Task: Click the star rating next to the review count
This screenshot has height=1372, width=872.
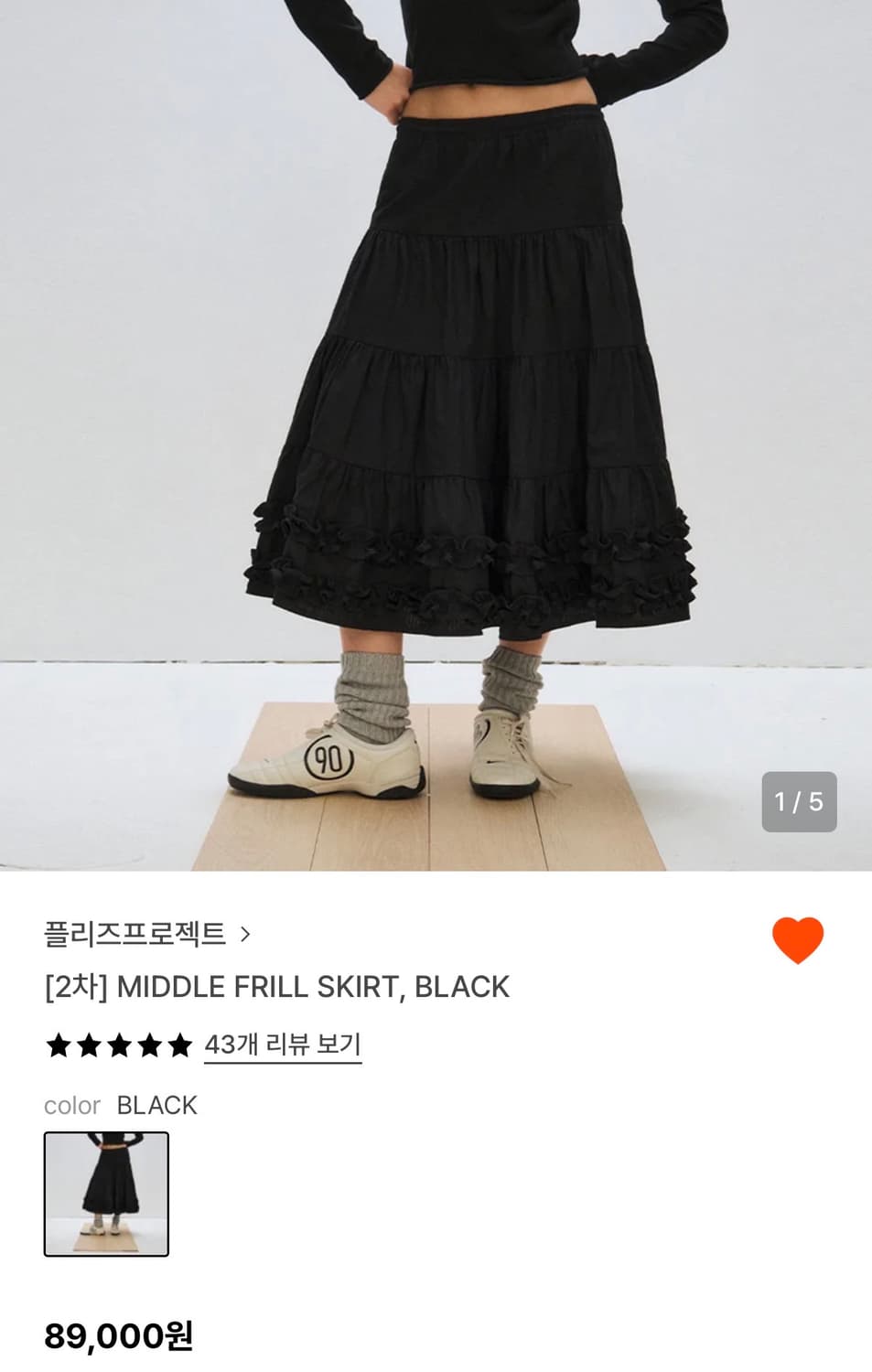Action: (119, 1046)
